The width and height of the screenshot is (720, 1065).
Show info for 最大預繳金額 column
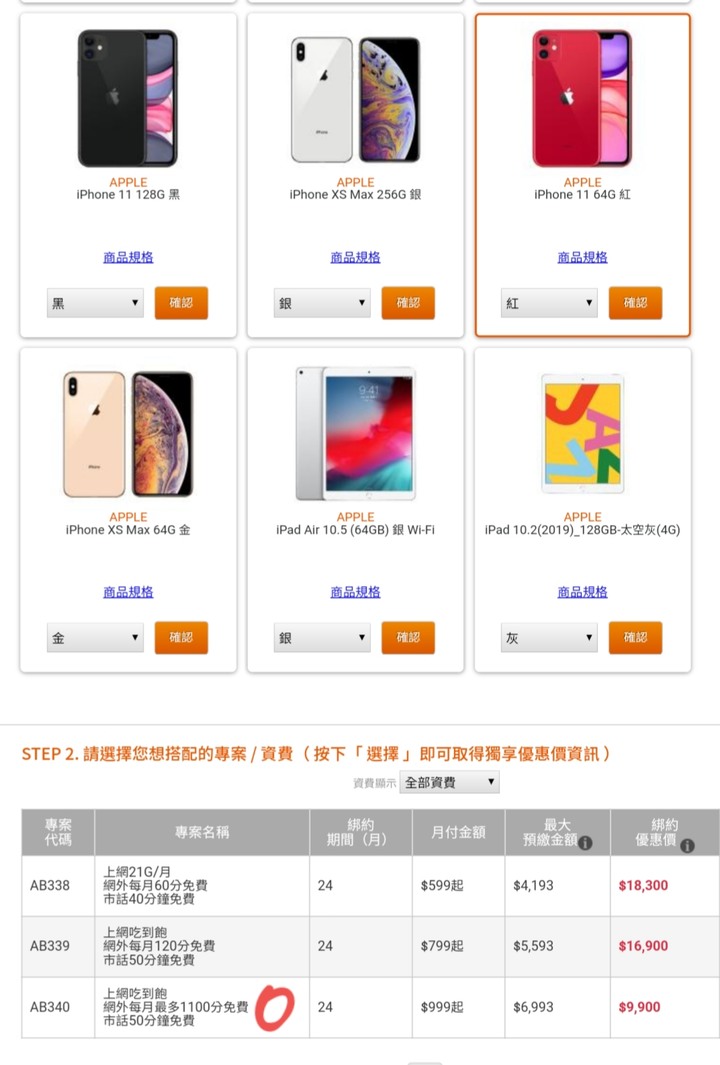click(586, 843)
